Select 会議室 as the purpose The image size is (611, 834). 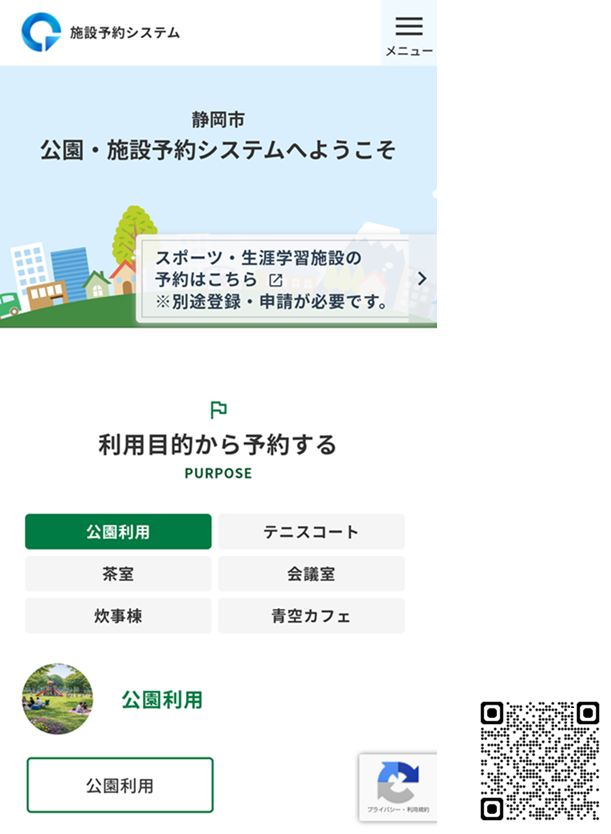[x=311, y=574]
